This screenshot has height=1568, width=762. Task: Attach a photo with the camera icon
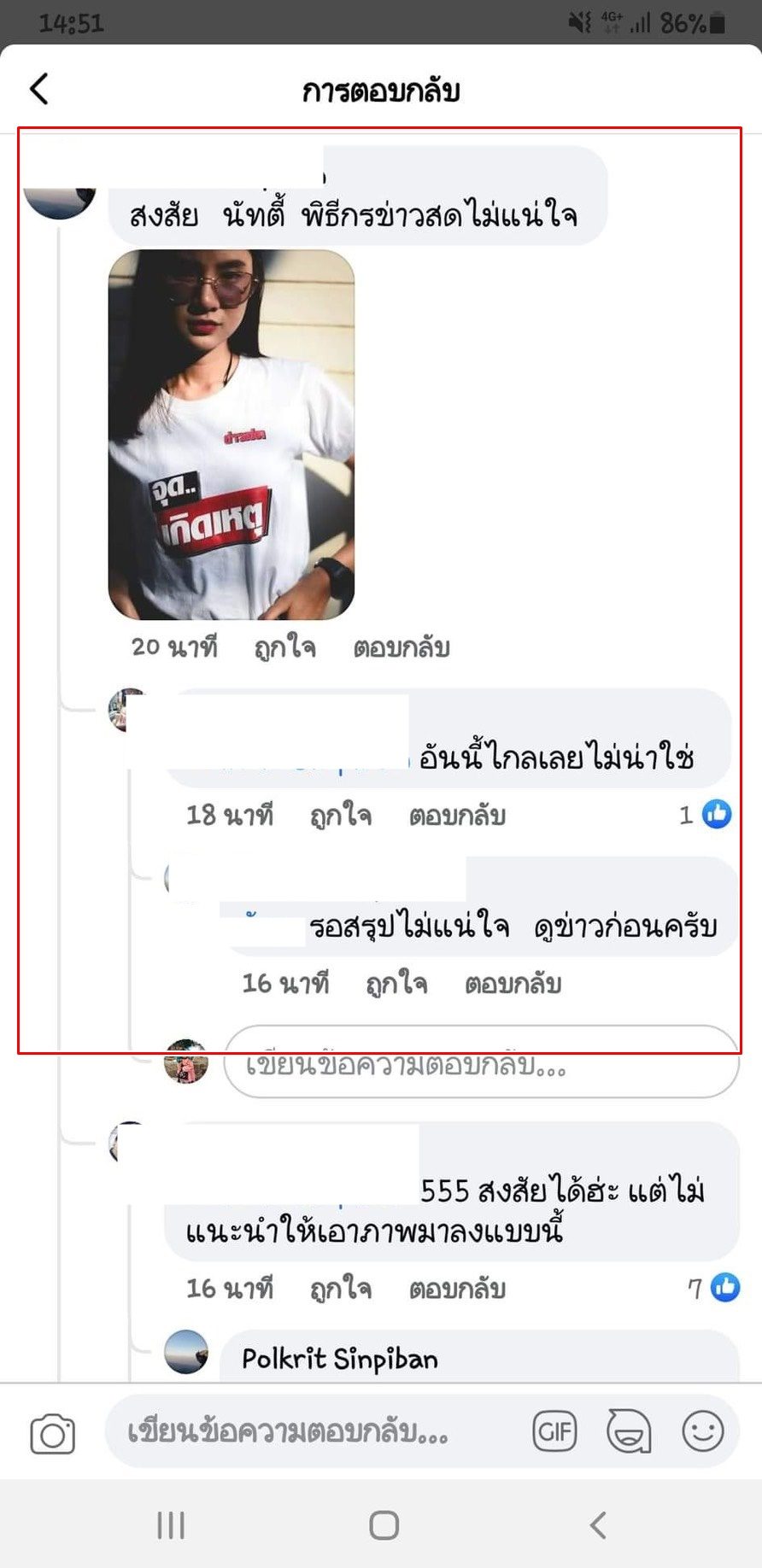click(x=53, y=1433)
